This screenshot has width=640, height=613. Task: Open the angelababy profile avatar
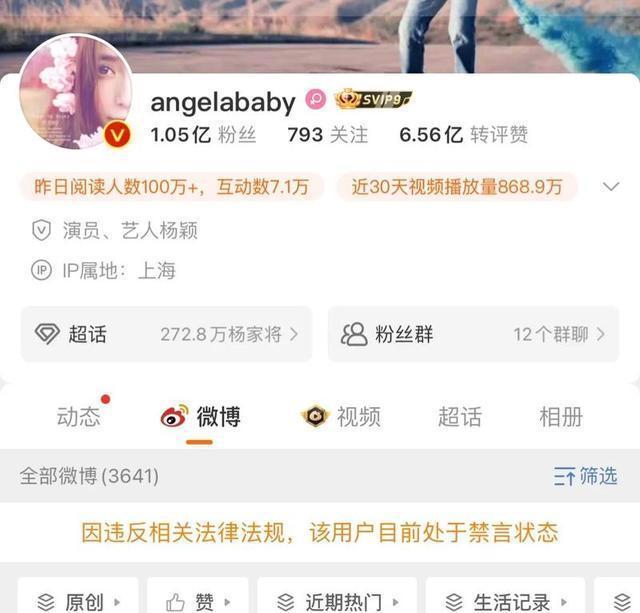75,92
